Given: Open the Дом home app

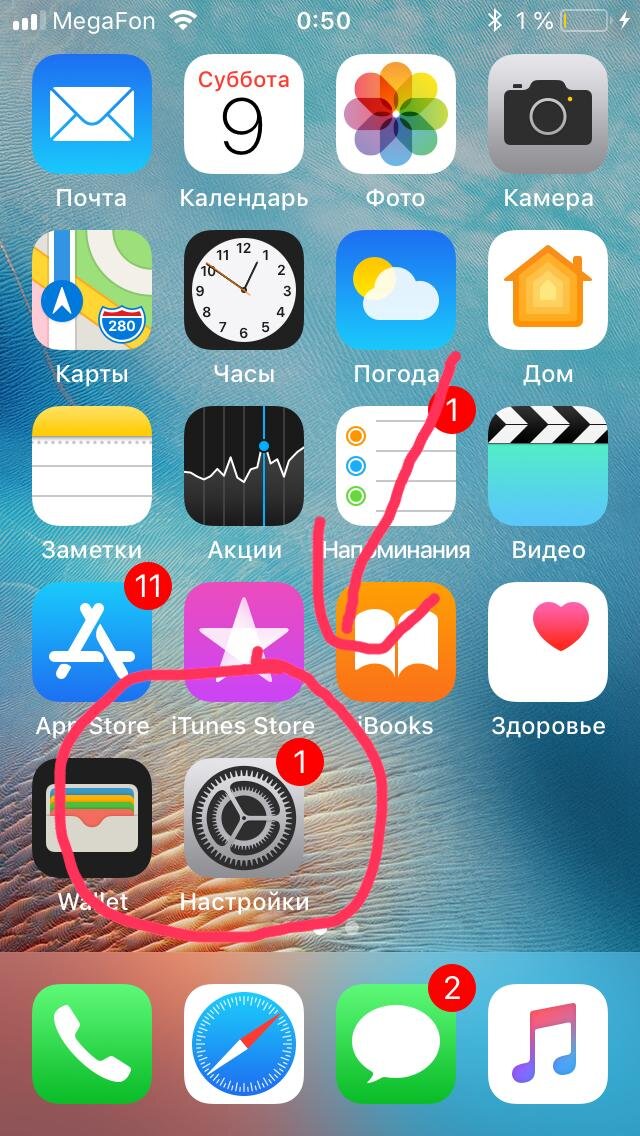Looking at the screenshot, I should 548,291.
